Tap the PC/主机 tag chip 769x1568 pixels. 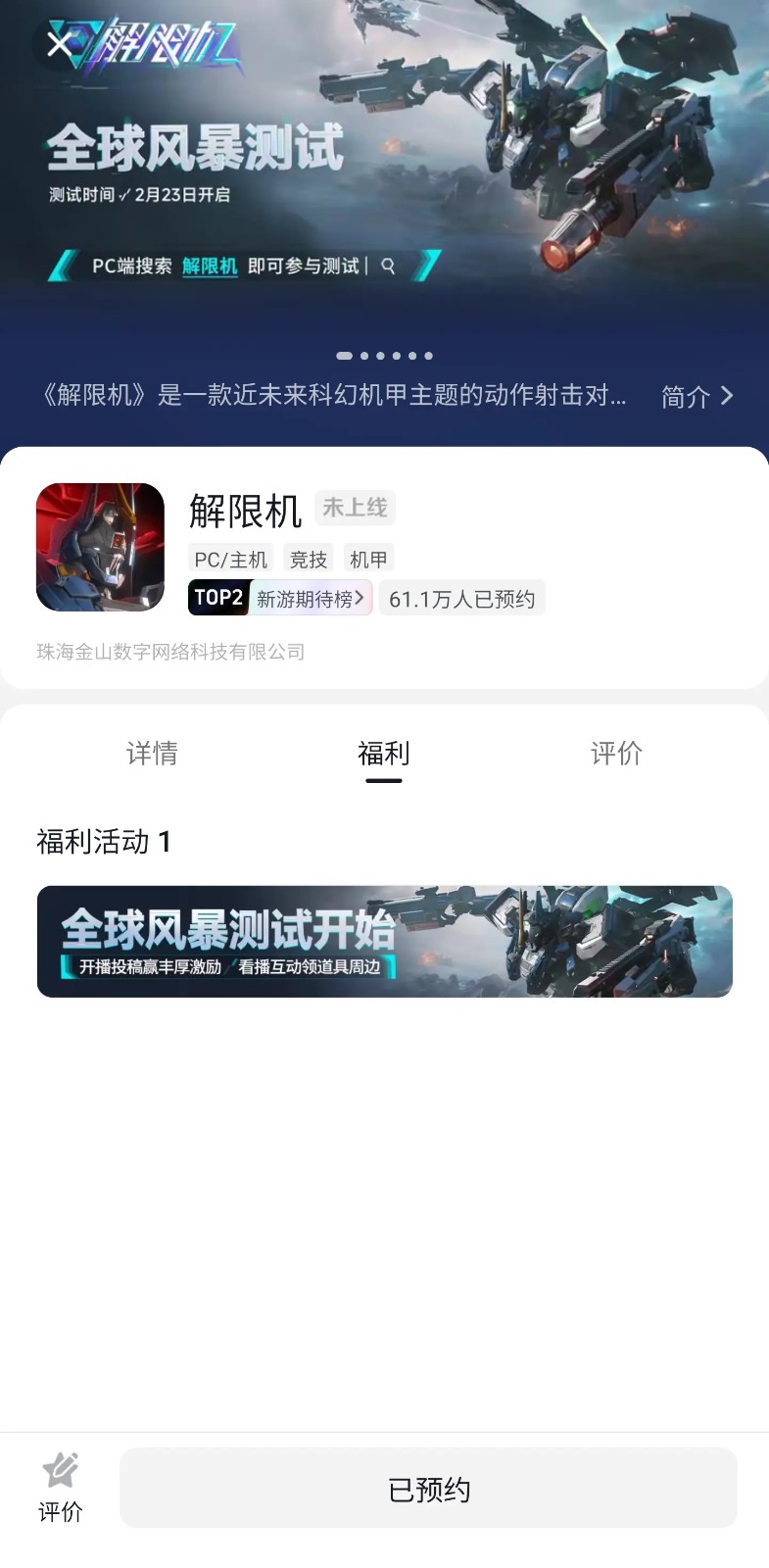[x=230, y=559]
